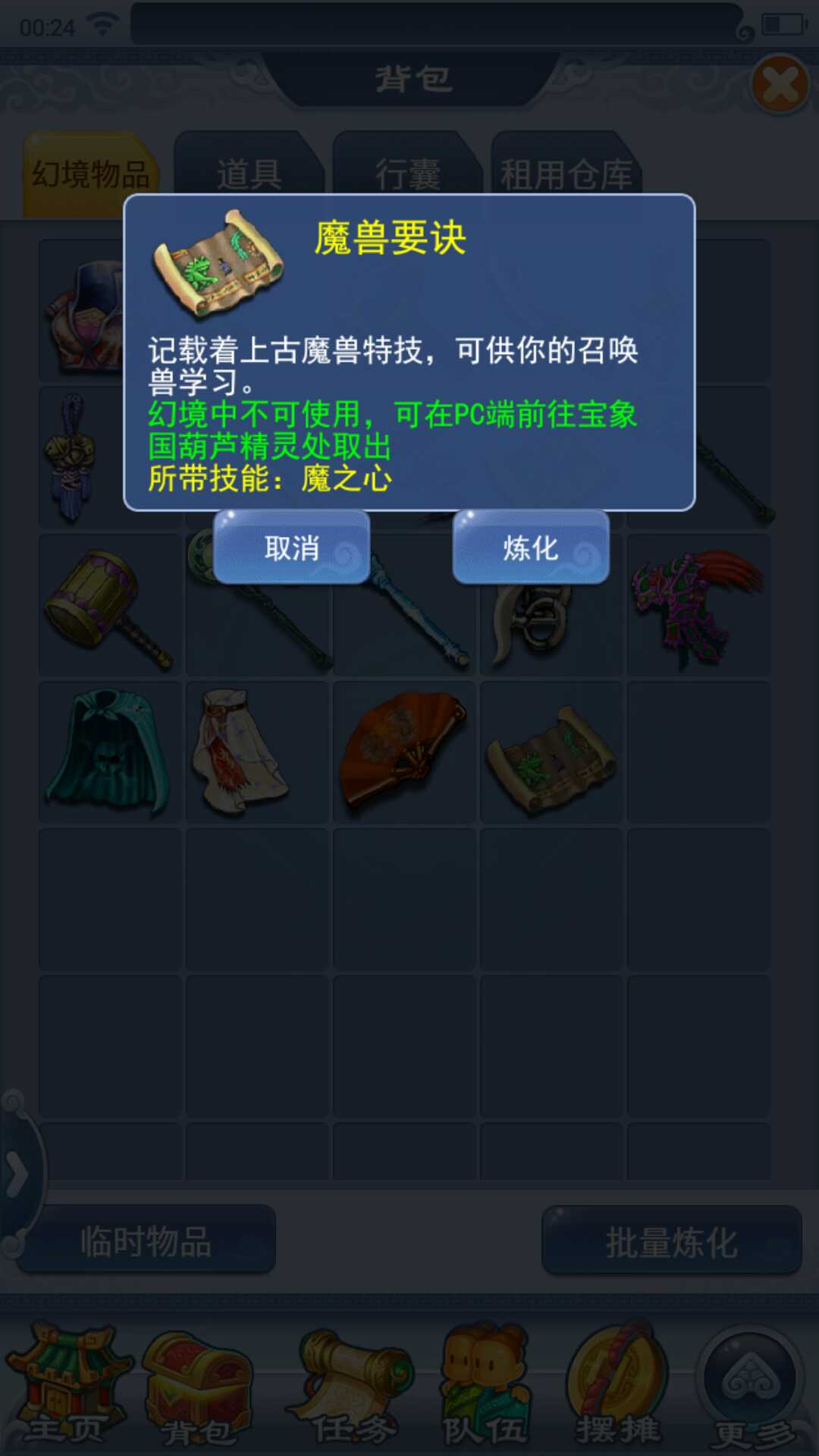Select the 幻境物品 tab
The width and height of the screenshot is (819, 1456).
[x=91, y=174]
